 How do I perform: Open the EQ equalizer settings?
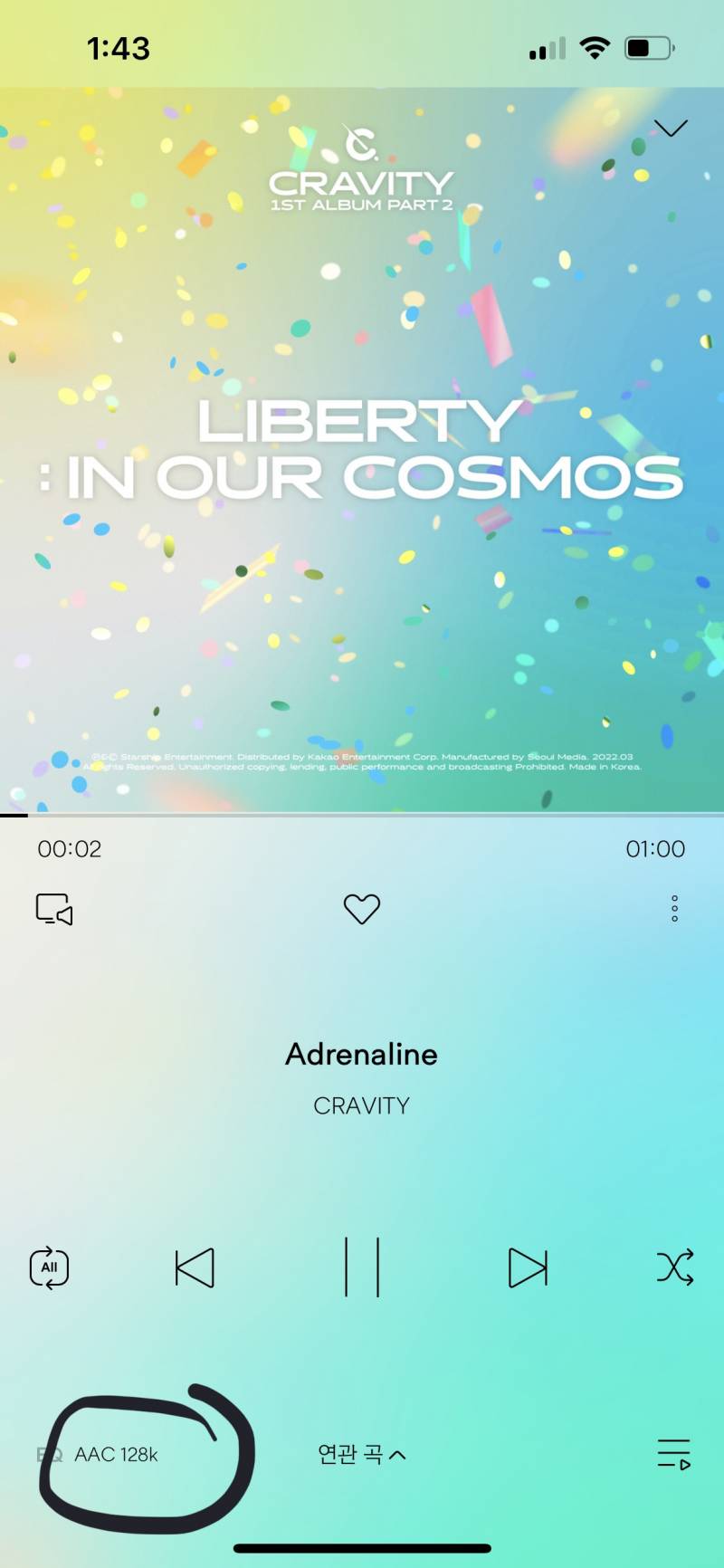pos(49,1455)
